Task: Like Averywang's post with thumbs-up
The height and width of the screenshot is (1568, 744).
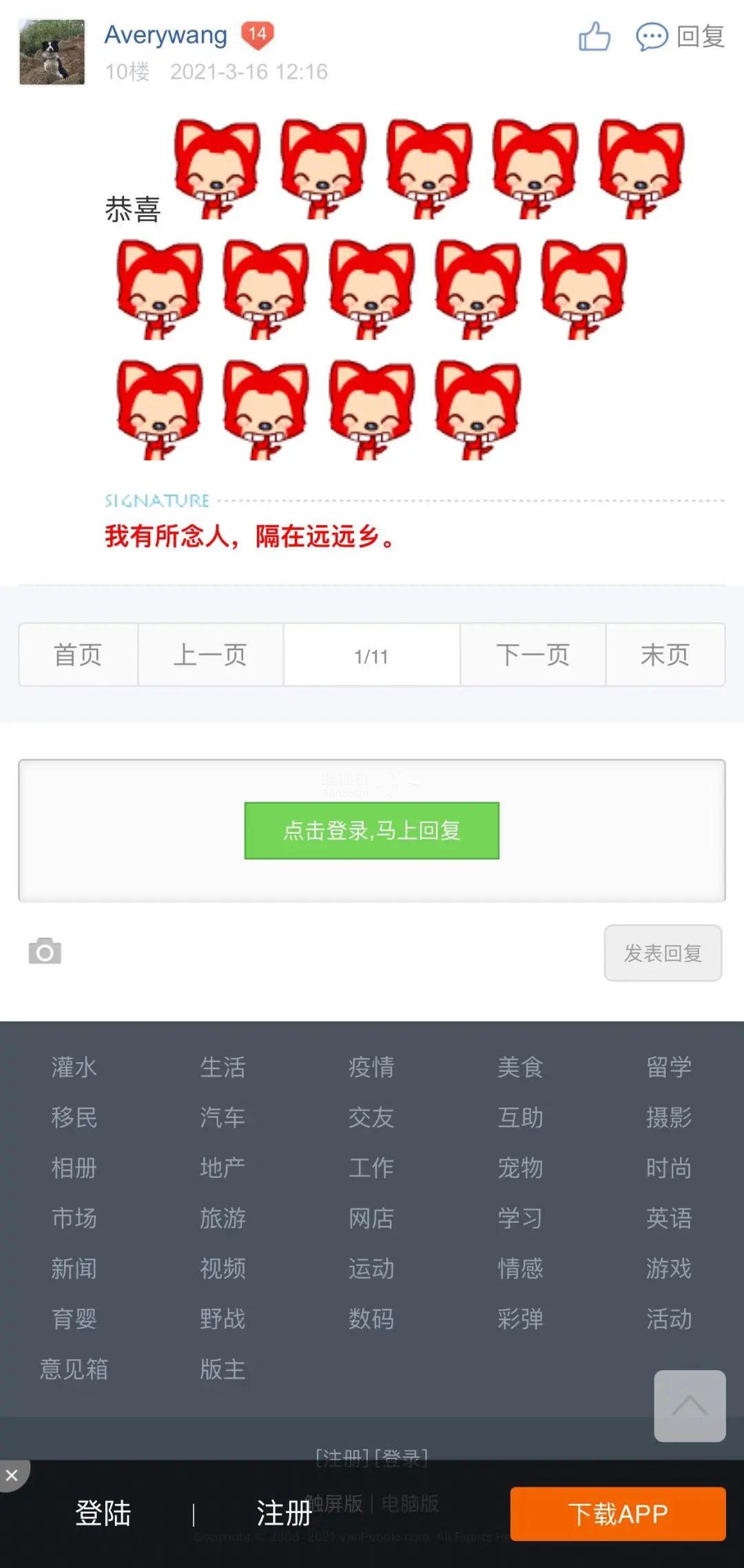Action: click(595, 37)
